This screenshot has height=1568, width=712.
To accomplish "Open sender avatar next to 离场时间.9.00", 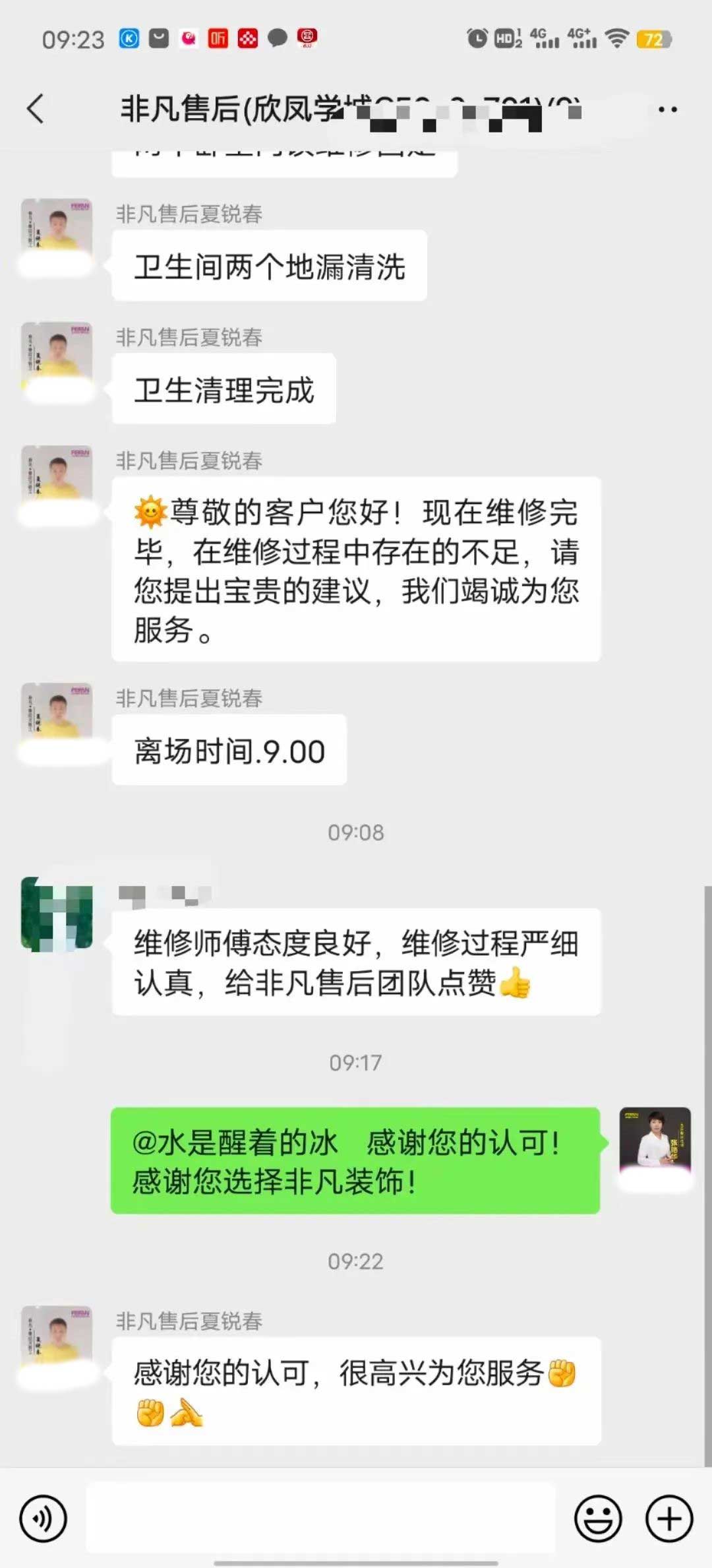I will click(57, 710).
